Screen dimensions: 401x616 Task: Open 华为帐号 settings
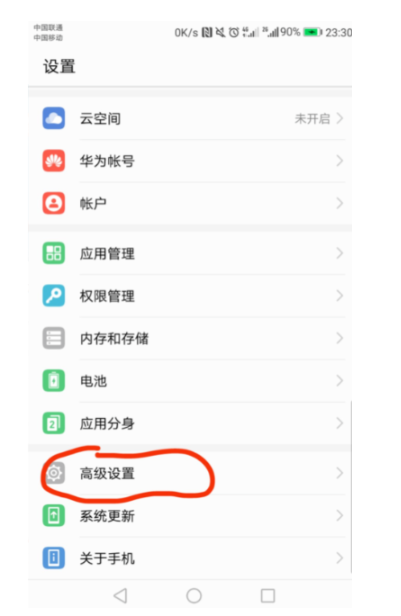(x=190, y=161)
